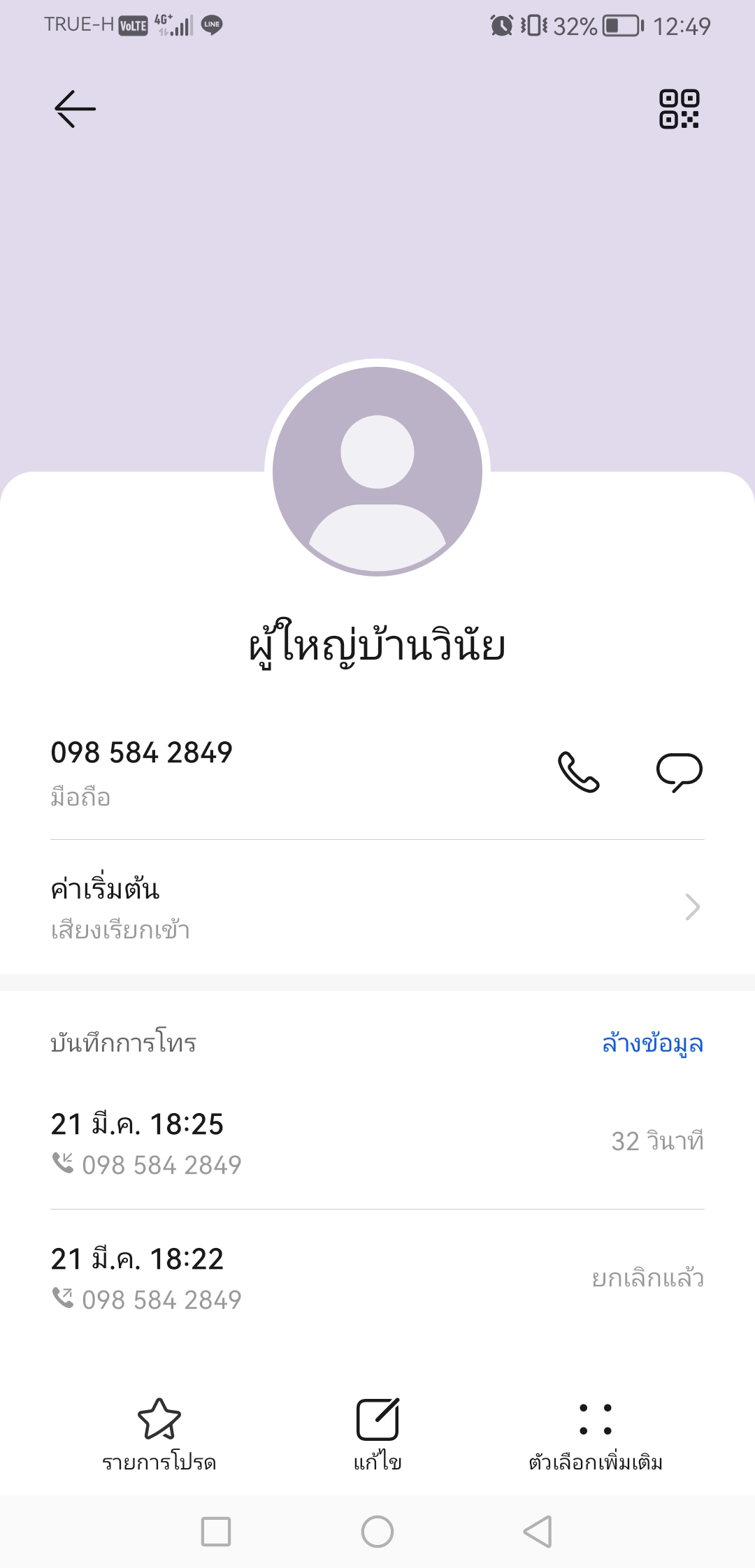Call the mobile number 098 584 2849
Image resolution: width=755 pixels, height=1568 pixels.
coord(578,771)
